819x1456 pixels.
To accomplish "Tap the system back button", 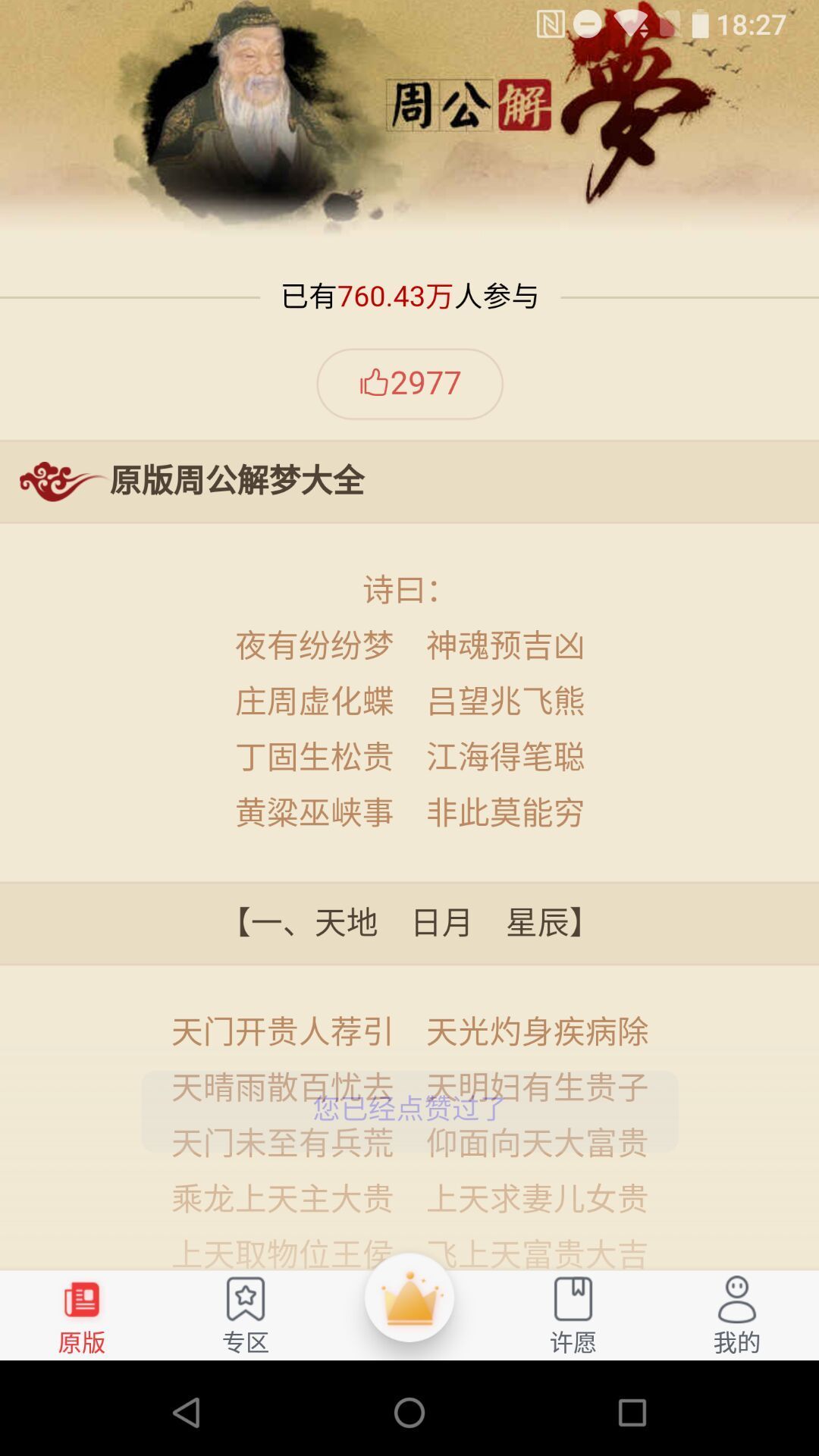I will [187, 1412].
